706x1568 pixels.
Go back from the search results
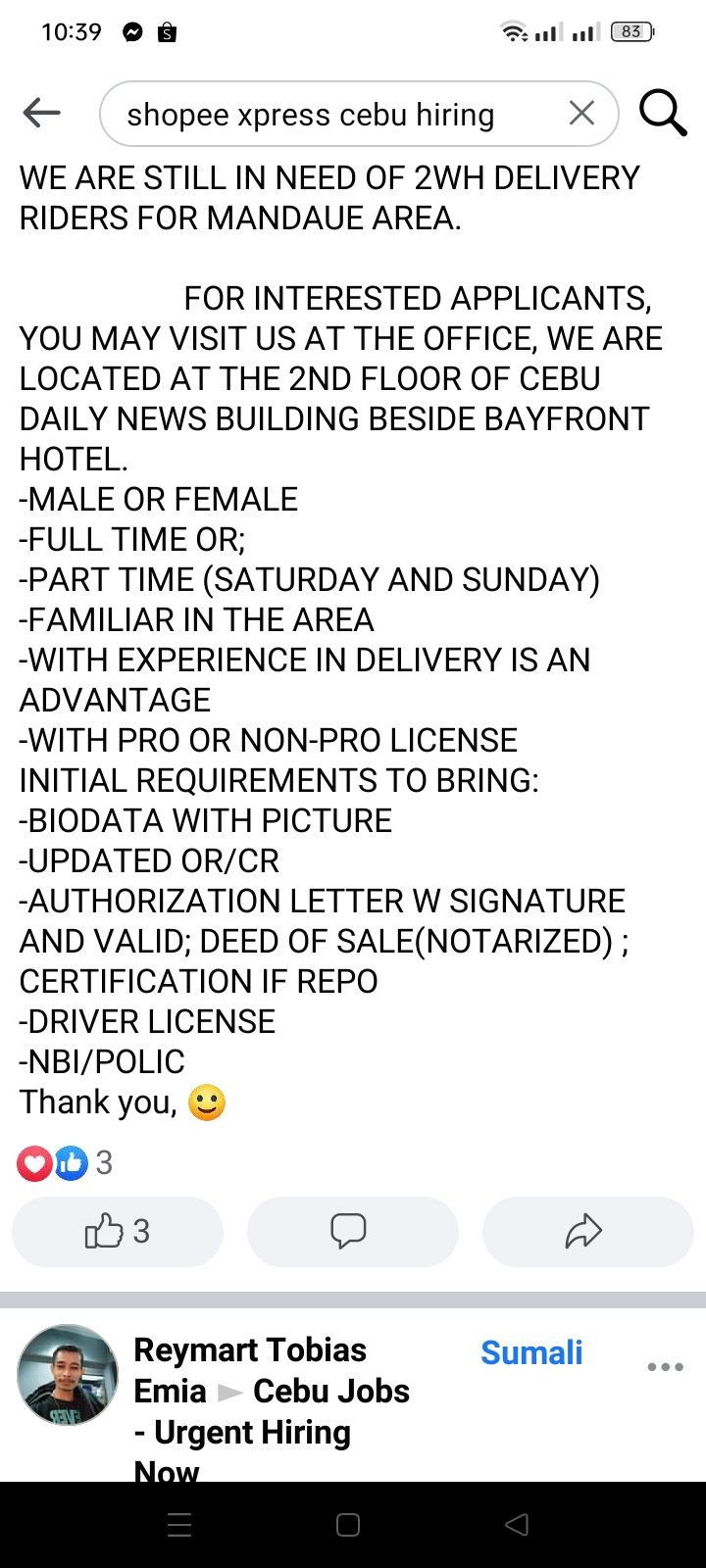pyautogui.click(x=41, y=114)
